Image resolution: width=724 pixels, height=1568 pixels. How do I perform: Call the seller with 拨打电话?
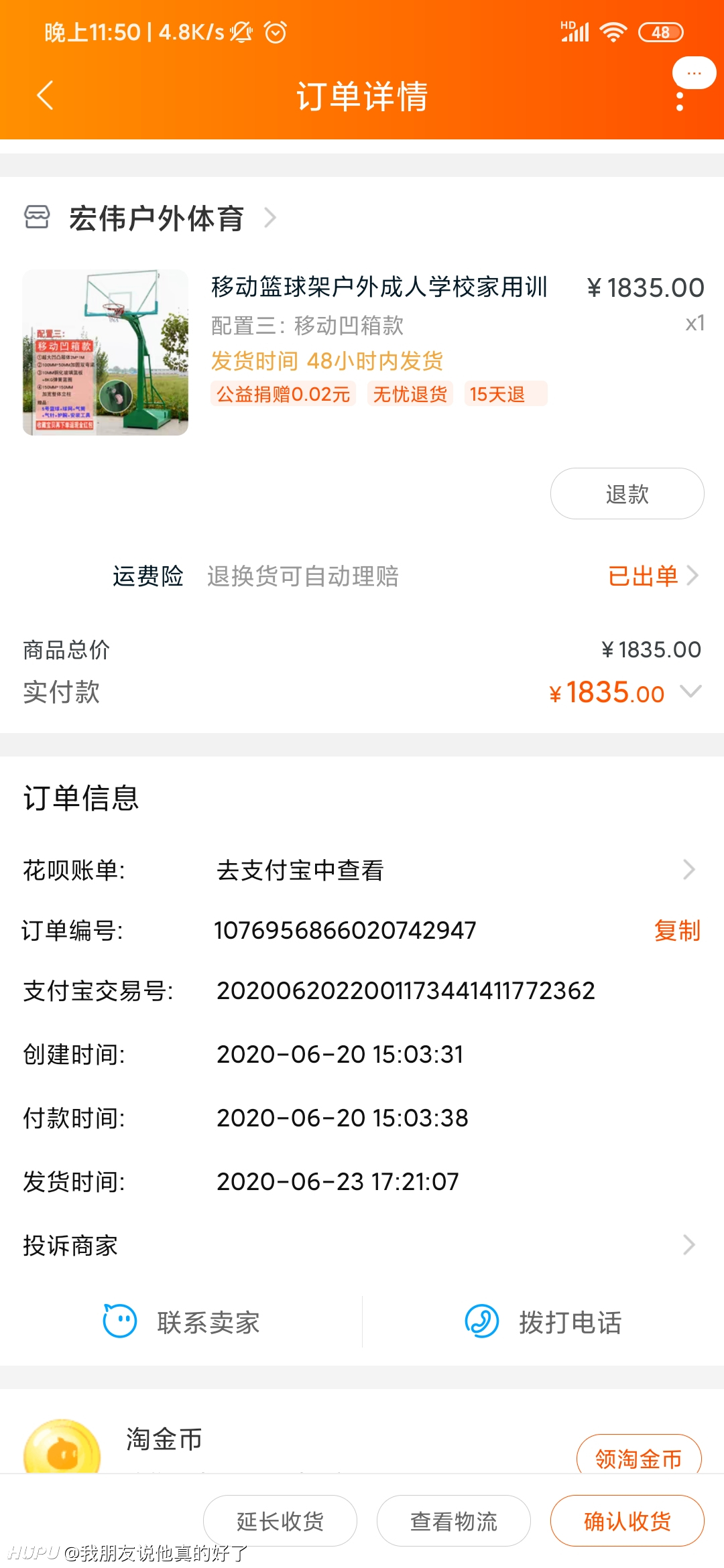tap(543, 1322)
